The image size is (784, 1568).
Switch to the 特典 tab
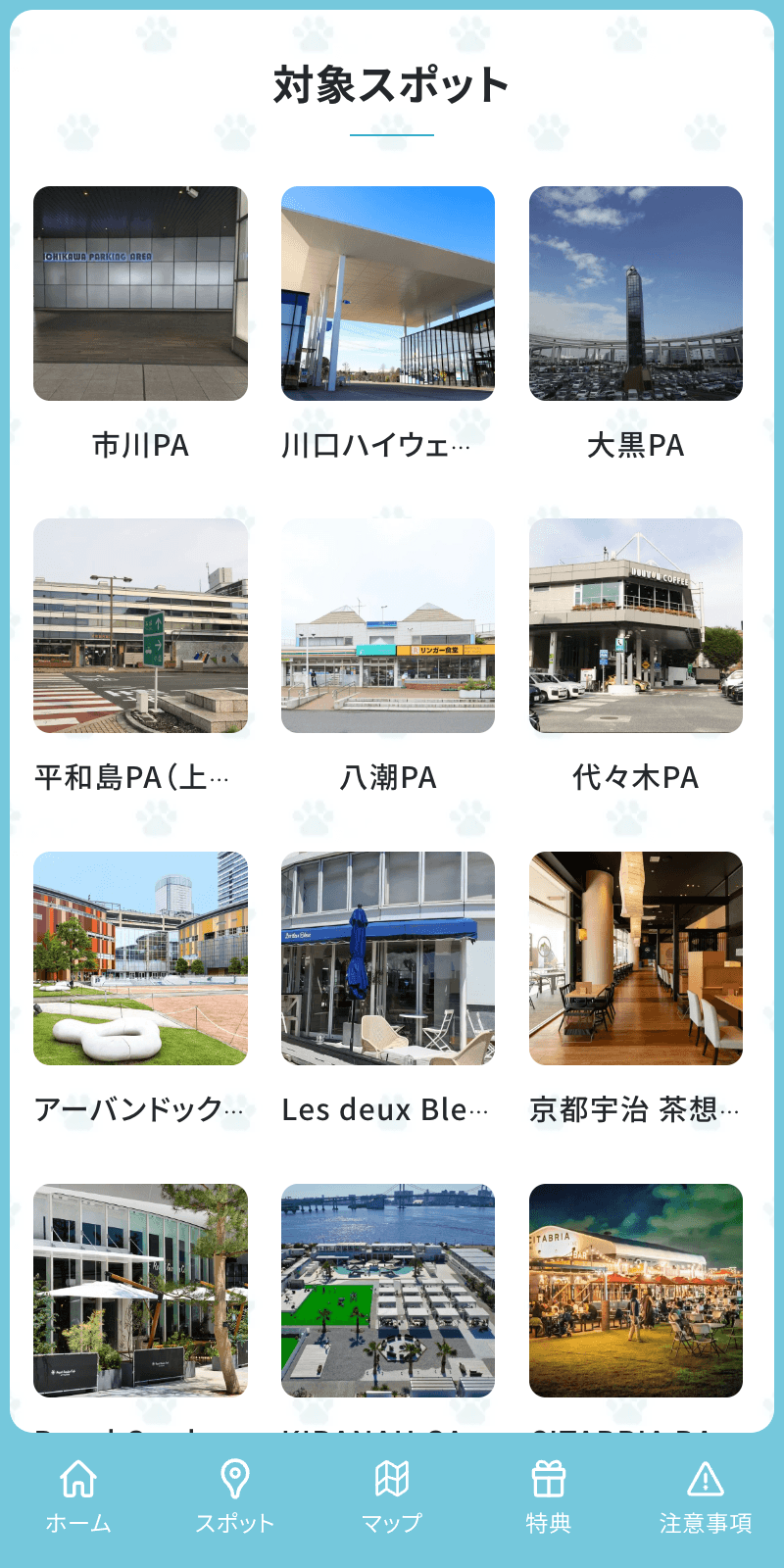[x=549, y=1496]
